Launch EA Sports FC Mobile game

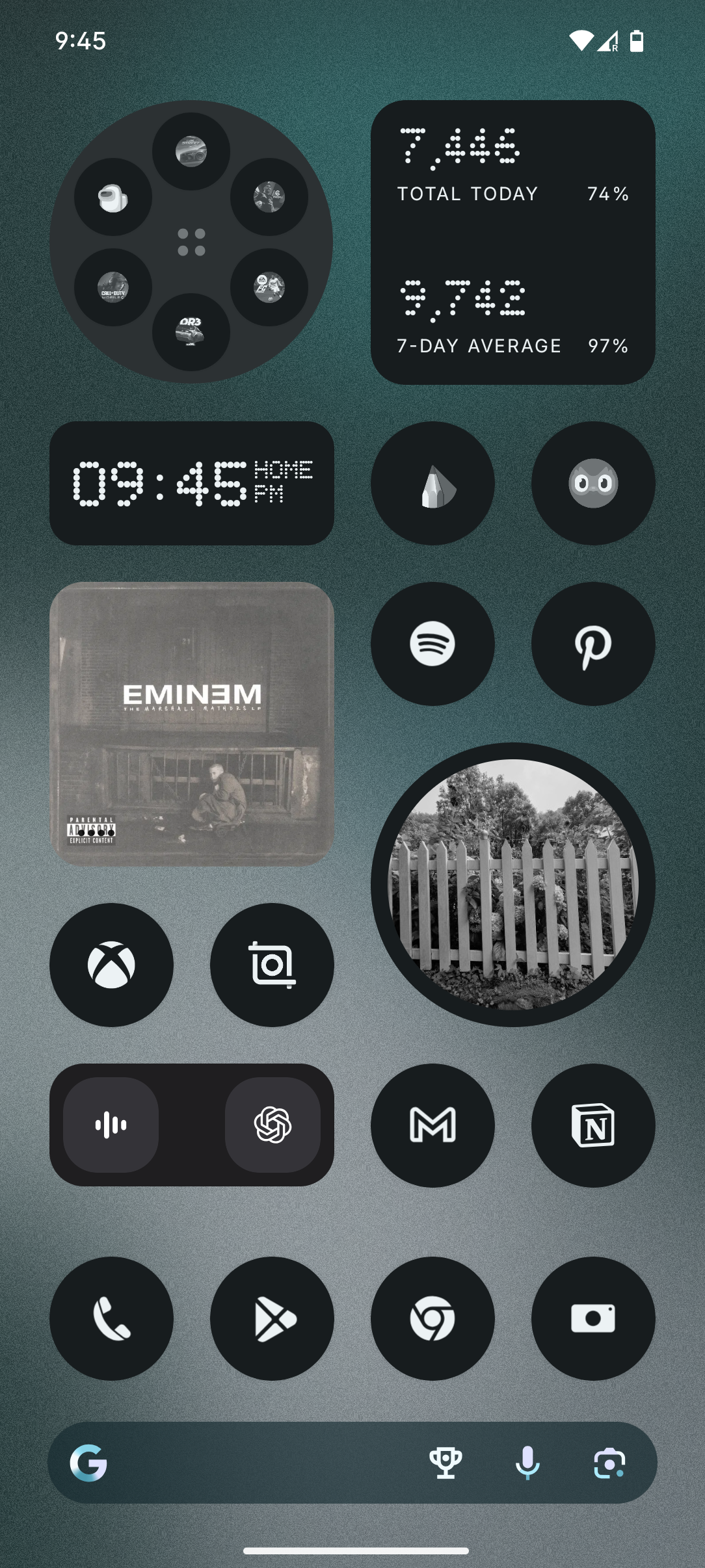(x=269, y=287)
